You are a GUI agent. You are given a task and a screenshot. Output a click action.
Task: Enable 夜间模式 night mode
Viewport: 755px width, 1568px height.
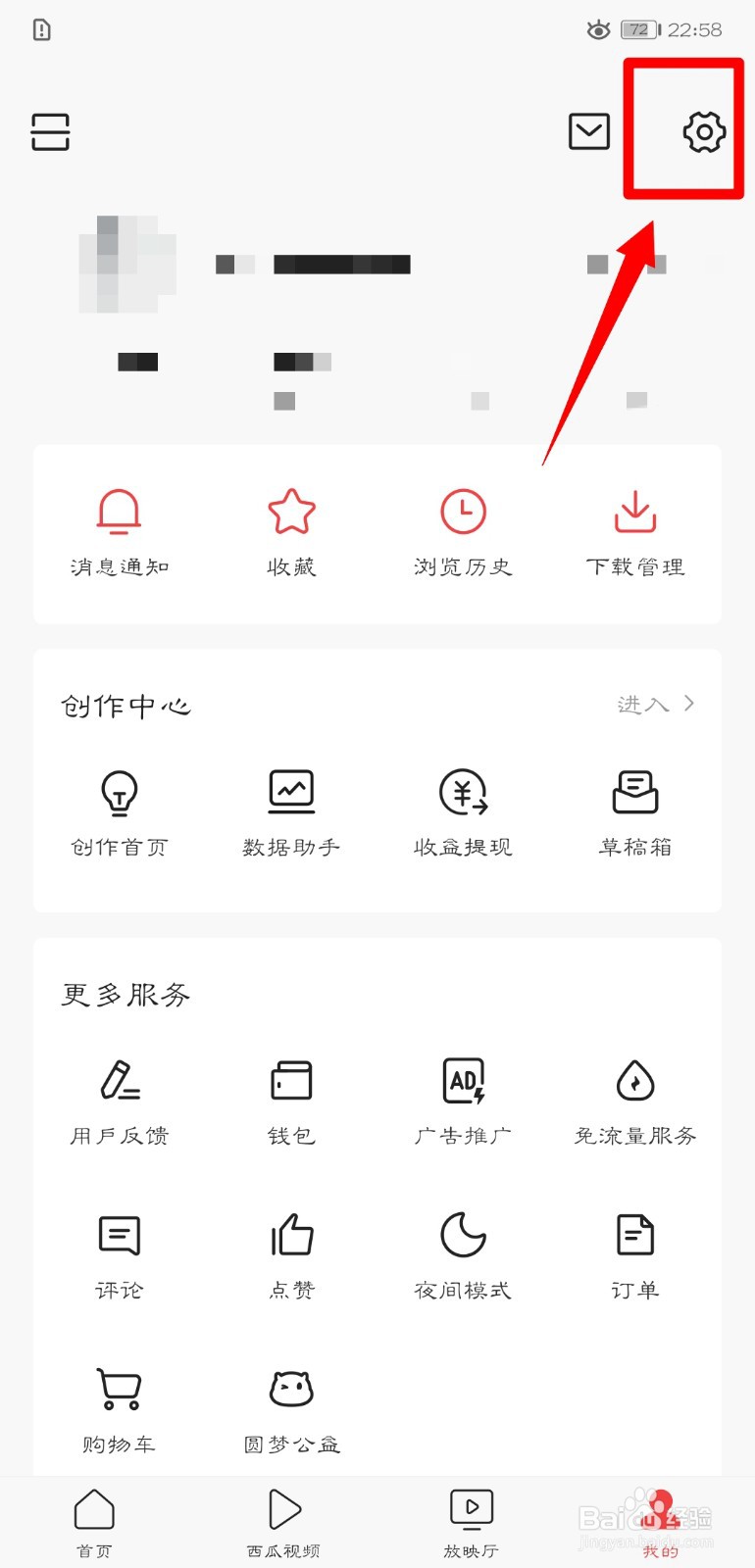pos(463,1252)
